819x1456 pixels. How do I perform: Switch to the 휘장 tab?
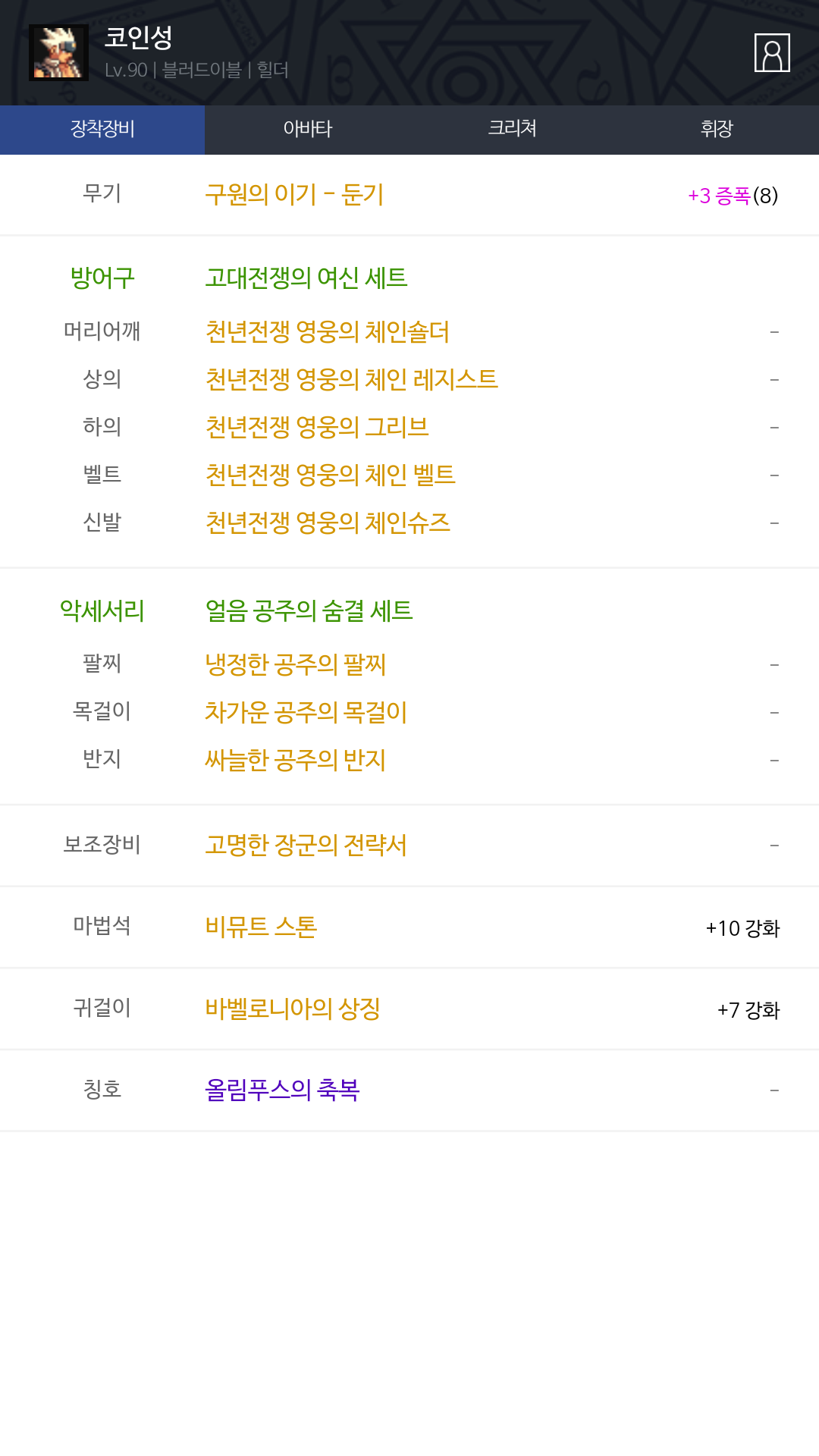pyautogui.click(x=717, y=130)
